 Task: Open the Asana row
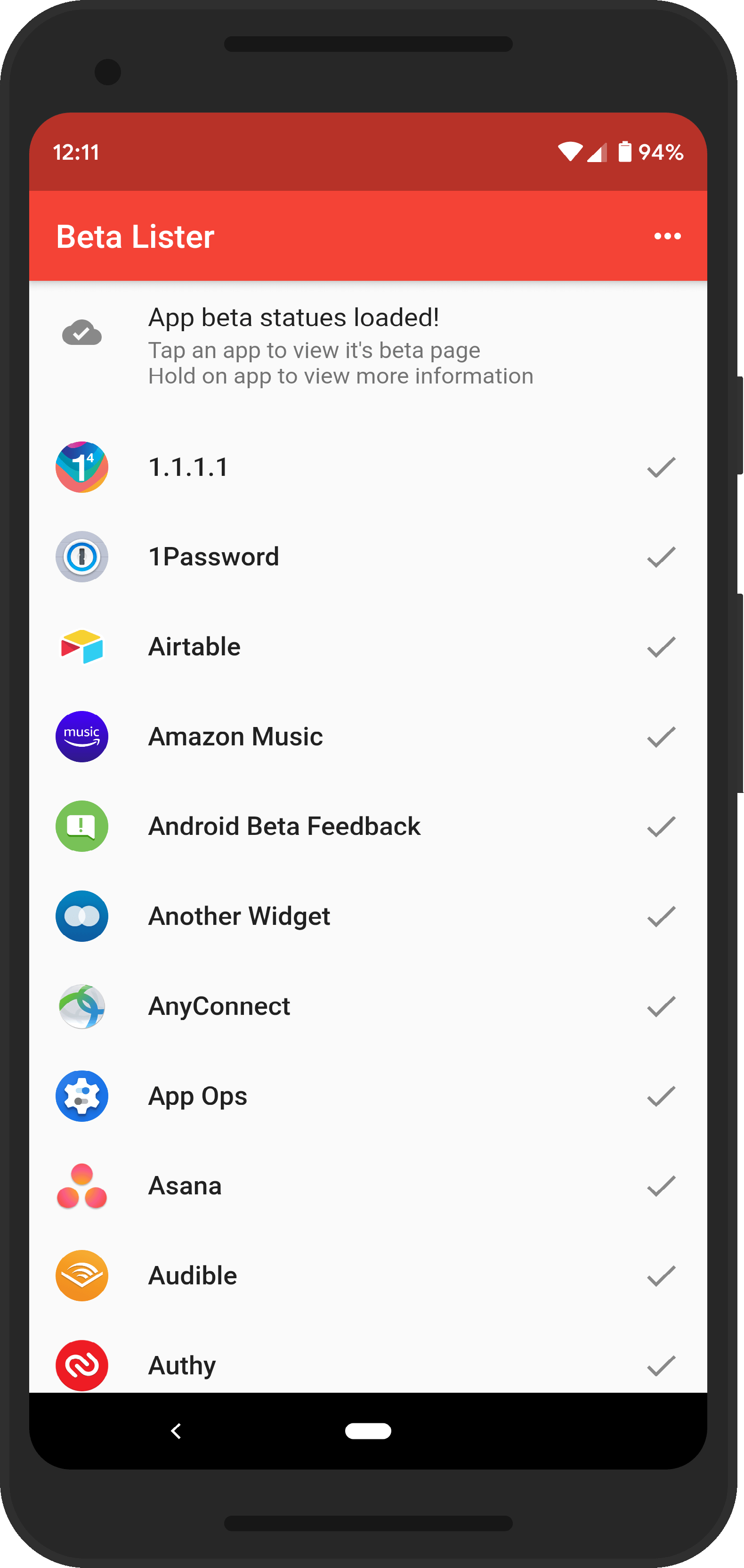(367, 1186)
